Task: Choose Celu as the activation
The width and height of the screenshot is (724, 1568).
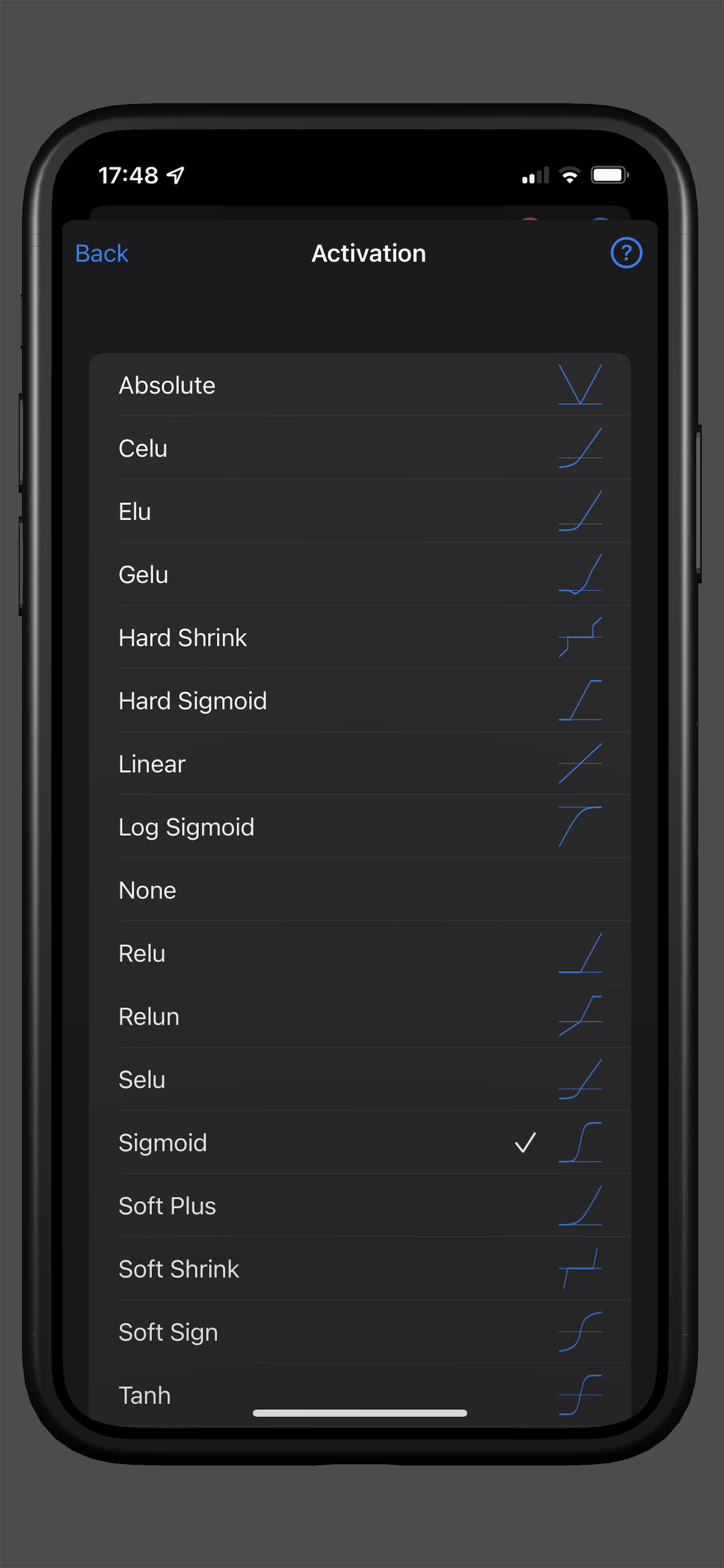Action: point(359,449)
